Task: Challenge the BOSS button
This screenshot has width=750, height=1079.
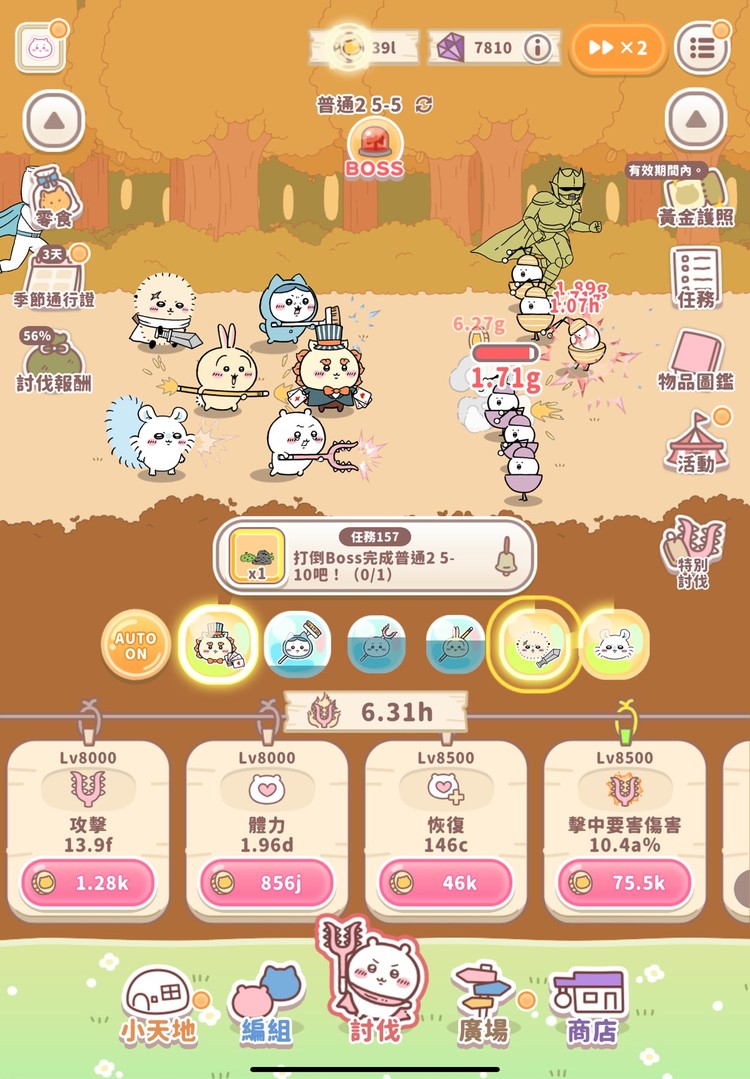Action: click(x=374, y=150)
